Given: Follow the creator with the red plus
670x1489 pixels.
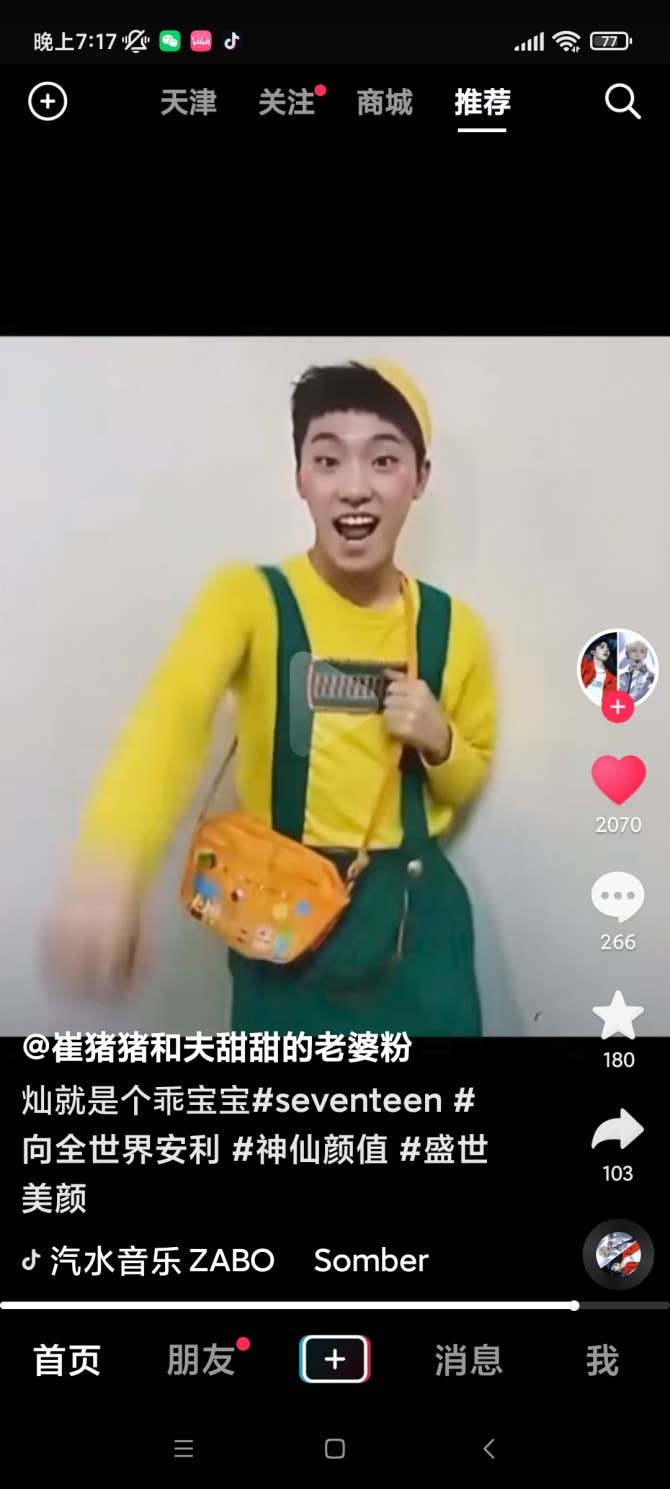Looking at the screenshot, I should pos(617,708).
